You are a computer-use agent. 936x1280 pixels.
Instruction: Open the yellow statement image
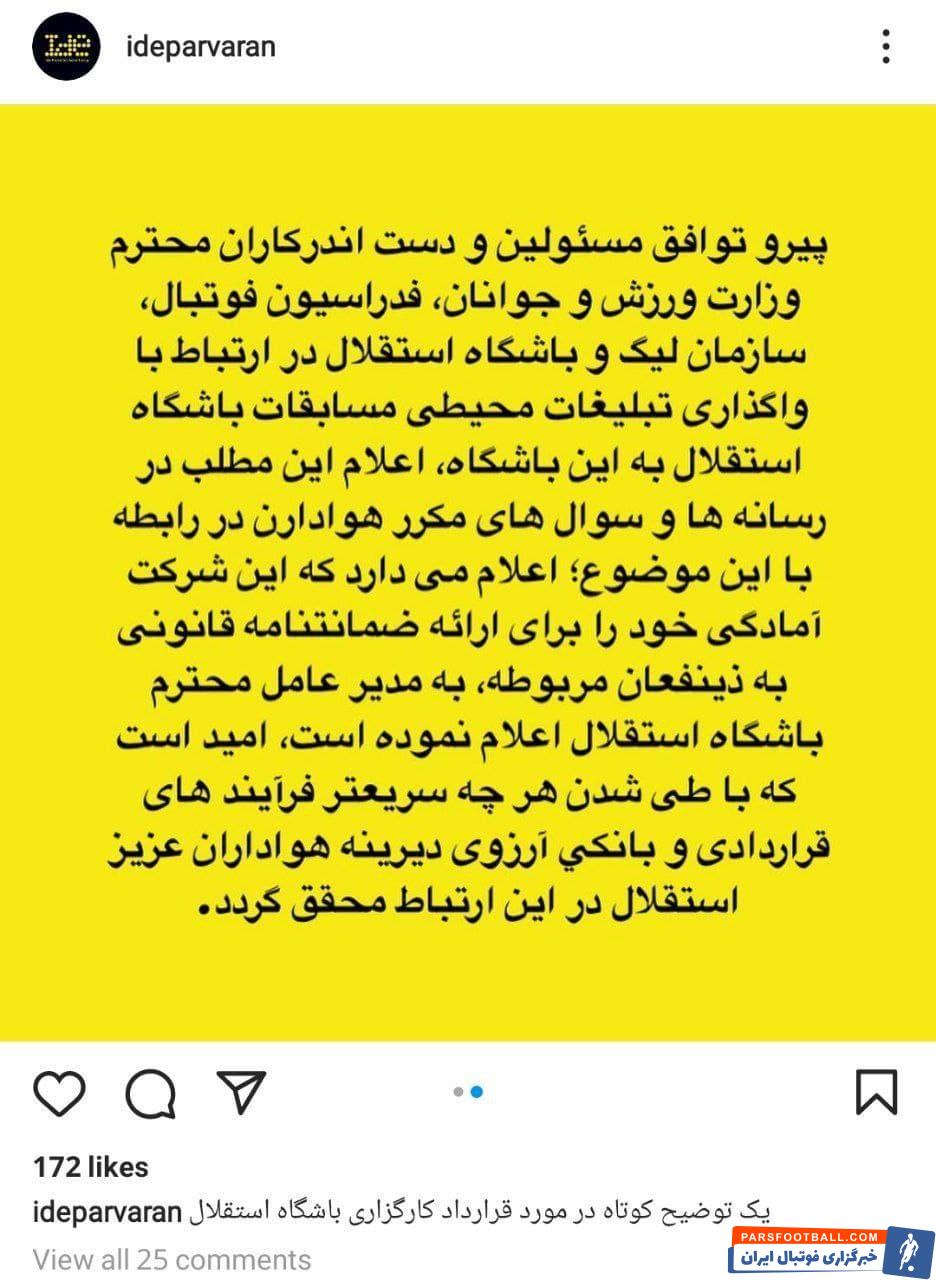[468, 572]
